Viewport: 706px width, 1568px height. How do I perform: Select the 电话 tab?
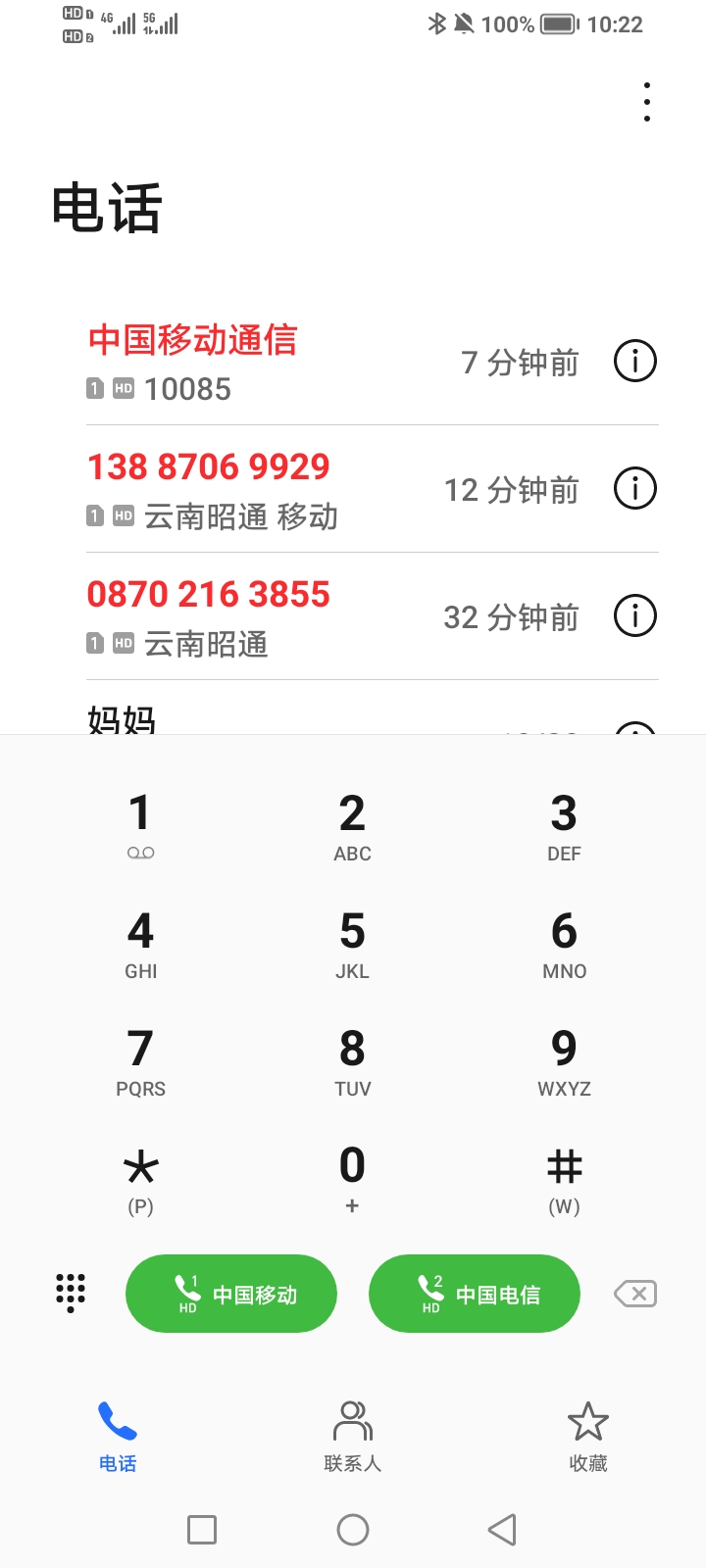coord(118,1437)
